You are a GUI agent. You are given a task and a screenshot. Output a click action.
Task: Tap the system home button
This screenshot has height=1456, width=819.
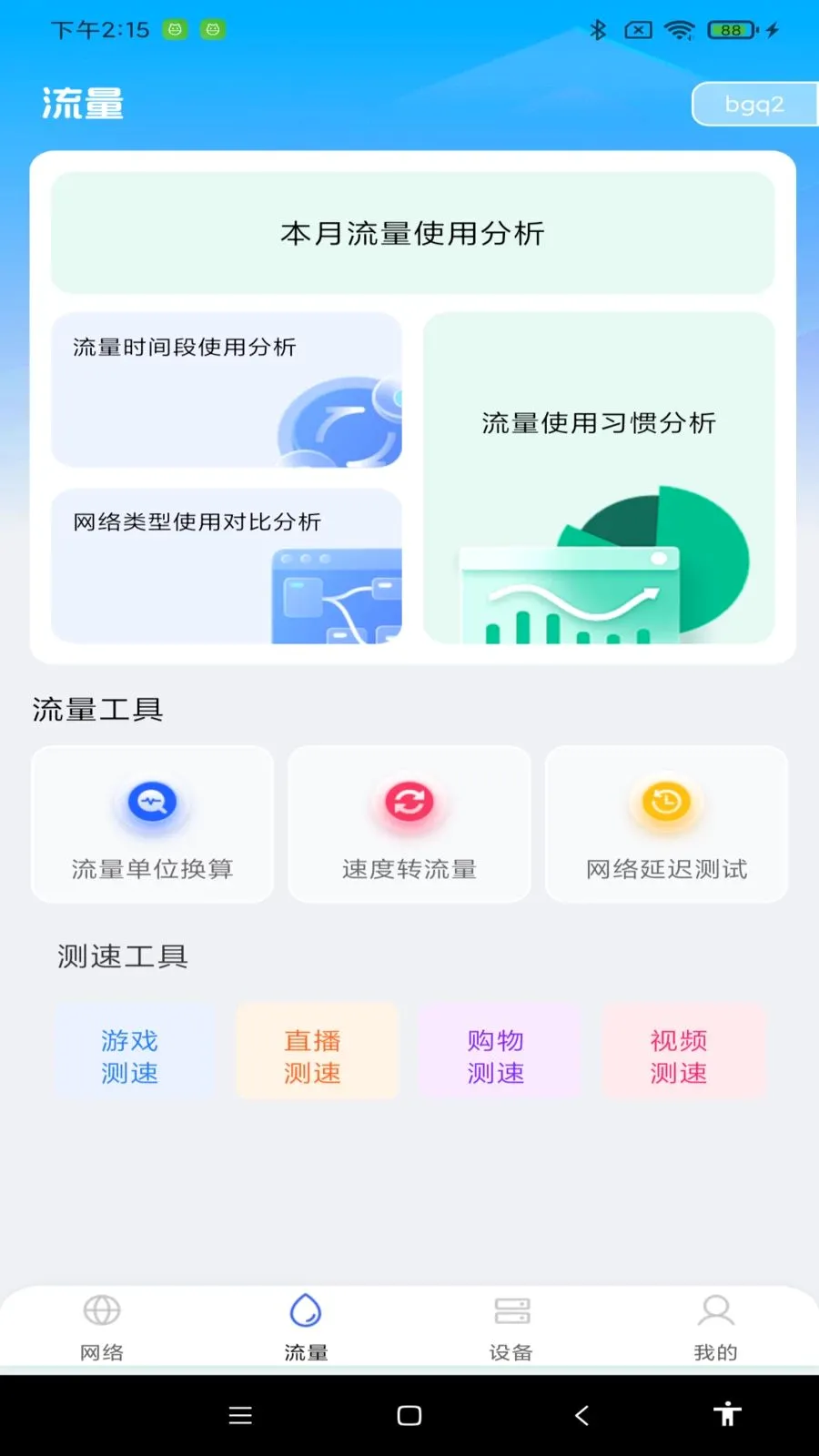click(x=409, y=1415)
